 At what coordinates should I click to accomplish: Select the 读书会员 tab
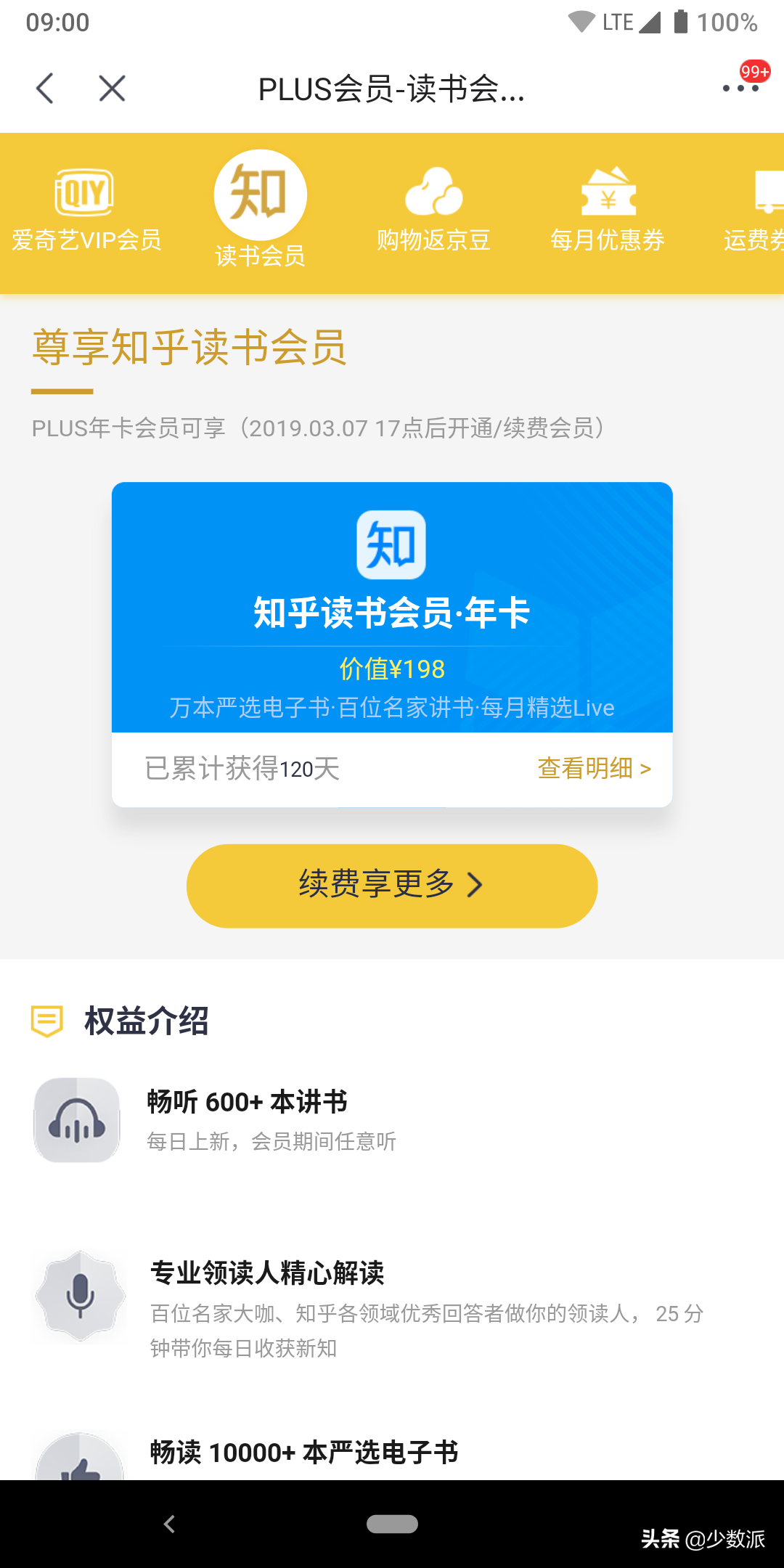(x=260, y=210)
